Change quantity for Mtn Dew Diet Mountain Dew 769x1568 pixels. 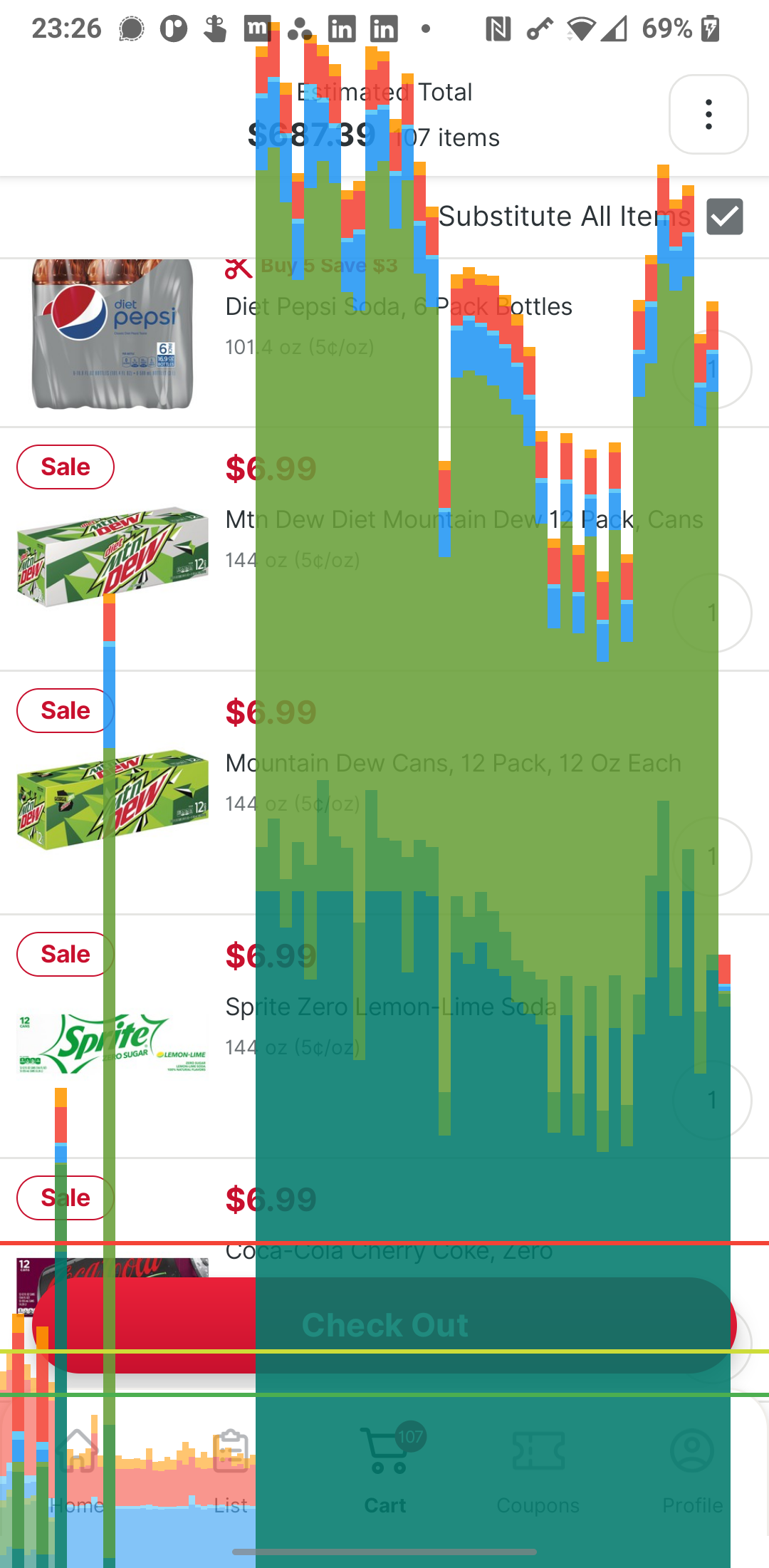coord(712,613)
